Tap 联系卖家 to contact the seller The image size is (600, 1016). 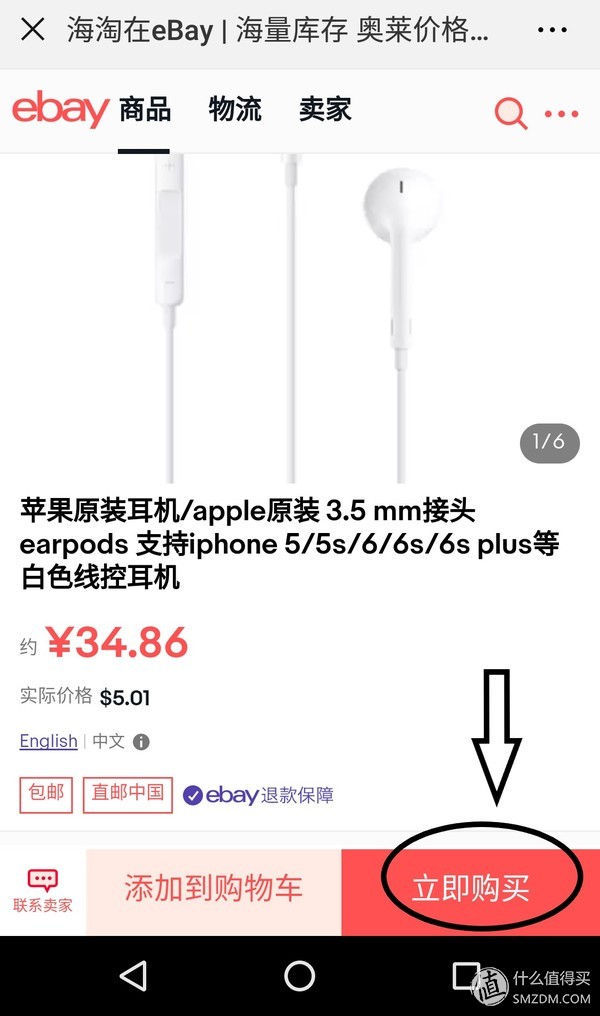[43, 890]
